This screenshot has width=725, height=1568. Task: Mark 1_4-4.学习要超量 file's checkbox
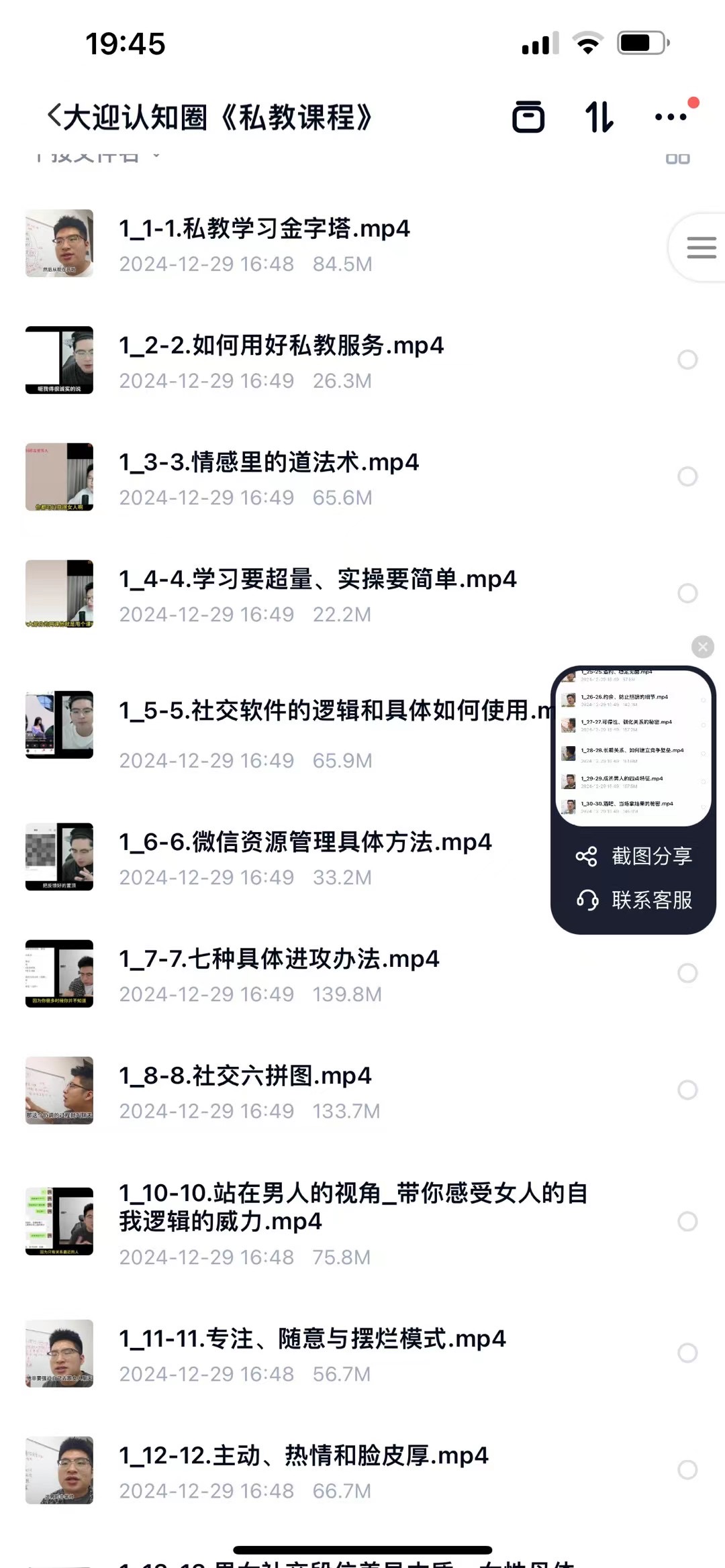click(687, 594)
